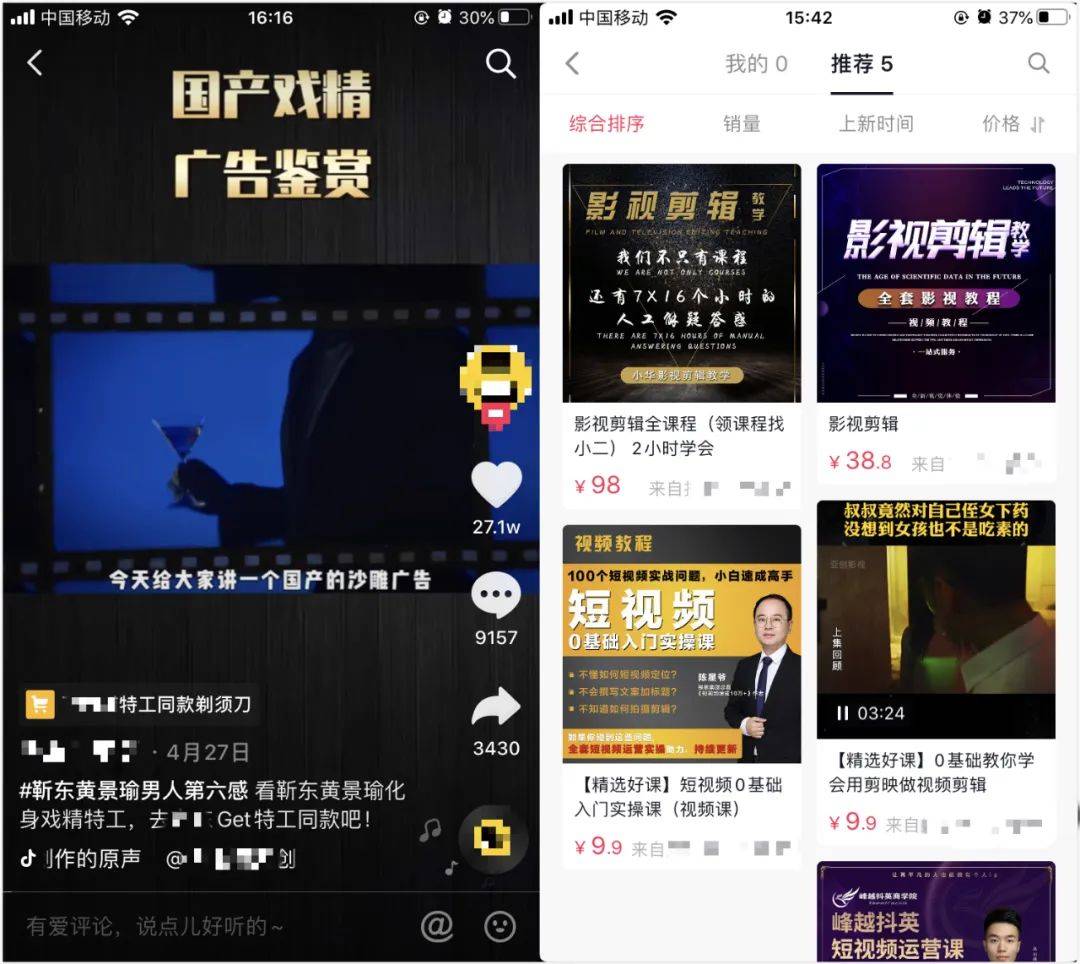
Task: Switch to the 我的 0 tab
Action: pos(756,65)
